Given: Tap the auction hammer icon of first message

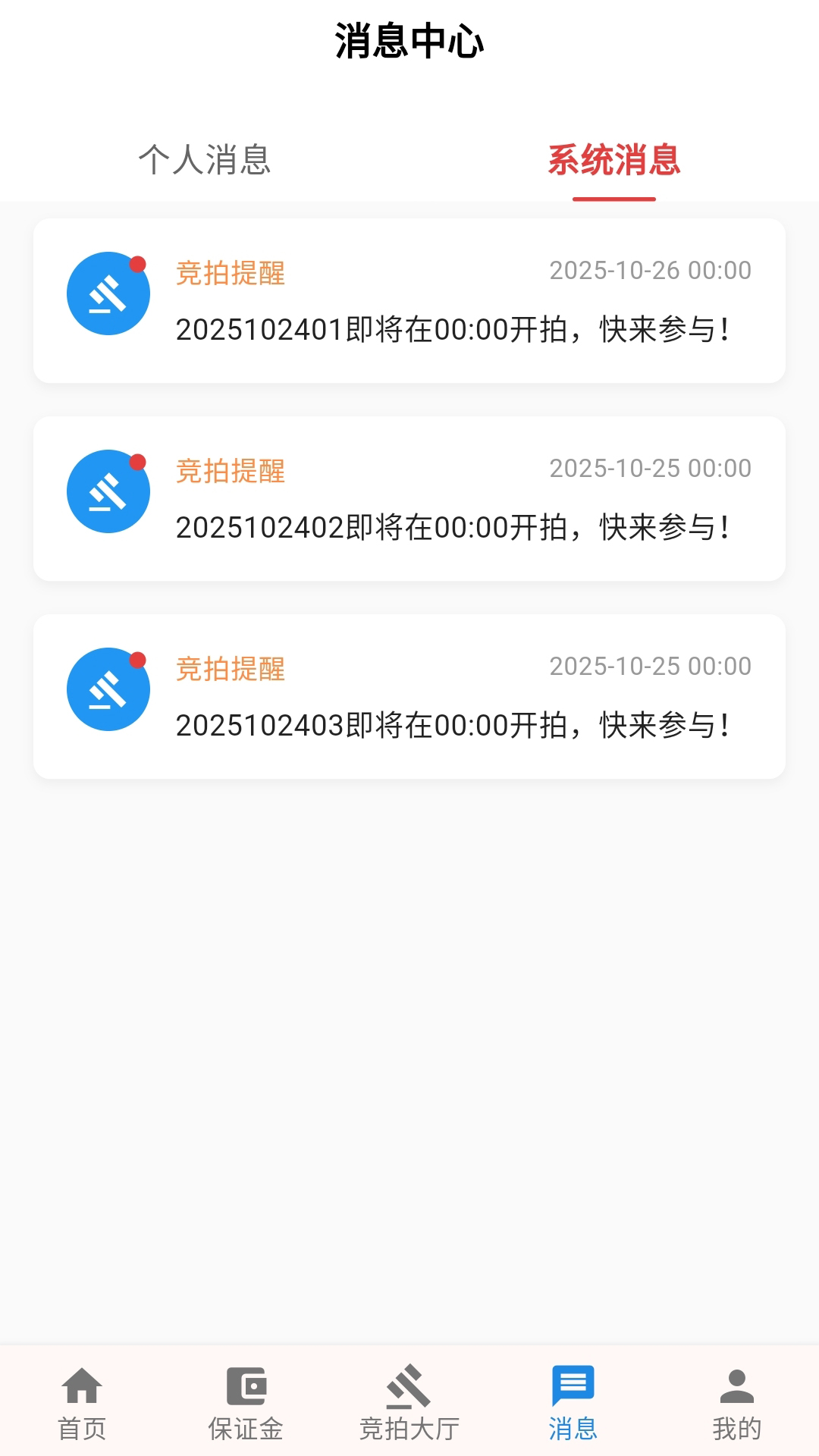Looking at the screenshot, I should click(108, 293).
